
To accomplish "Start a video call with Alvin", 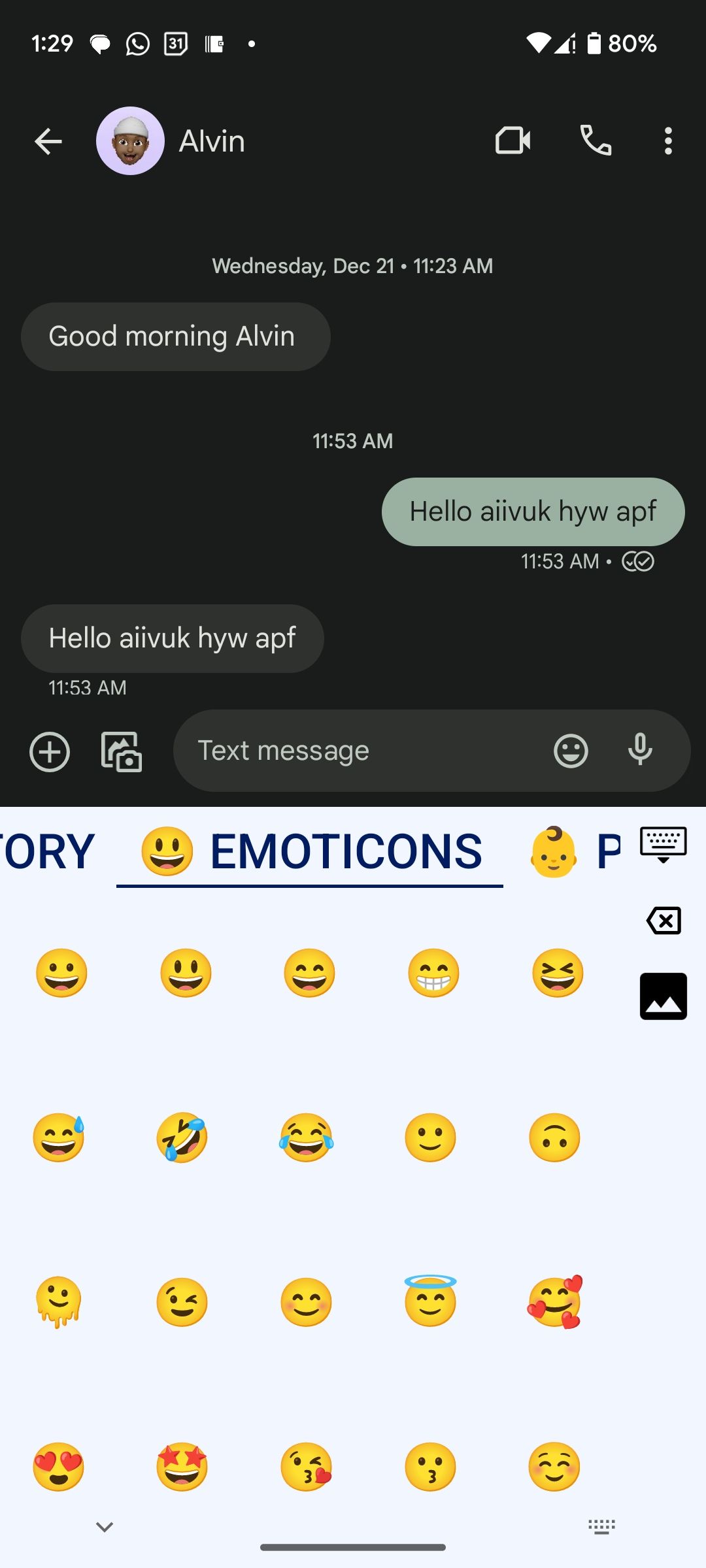I will click(513, 140).
